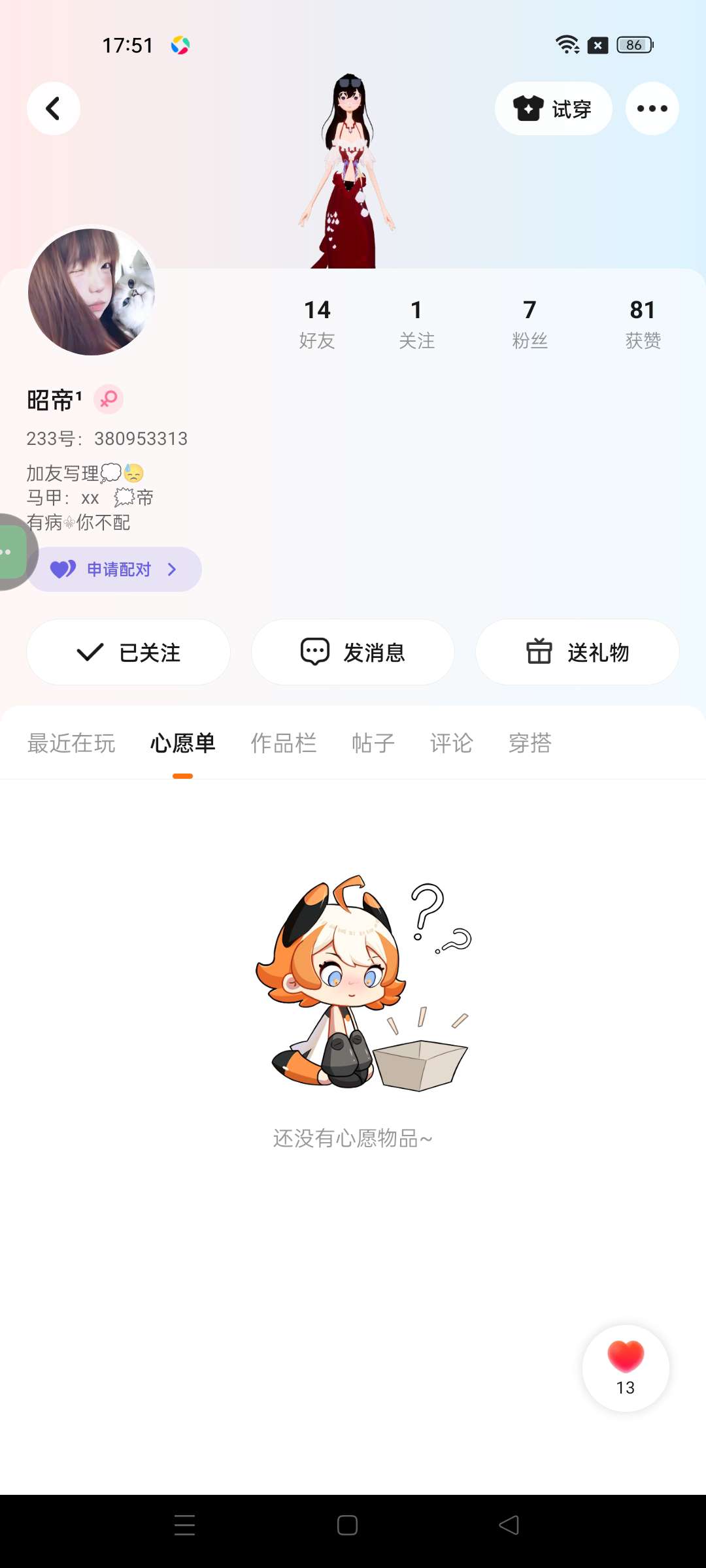Switch to the 穿搭 tab
Image resolution: width=706 pixels, height=1568 pixels.
[530, 743]
